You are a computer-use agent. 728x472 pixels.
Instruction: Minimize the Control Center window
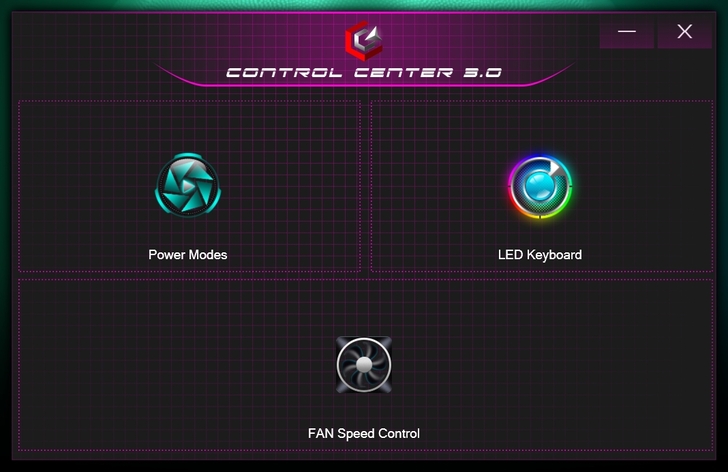point(627,32)
